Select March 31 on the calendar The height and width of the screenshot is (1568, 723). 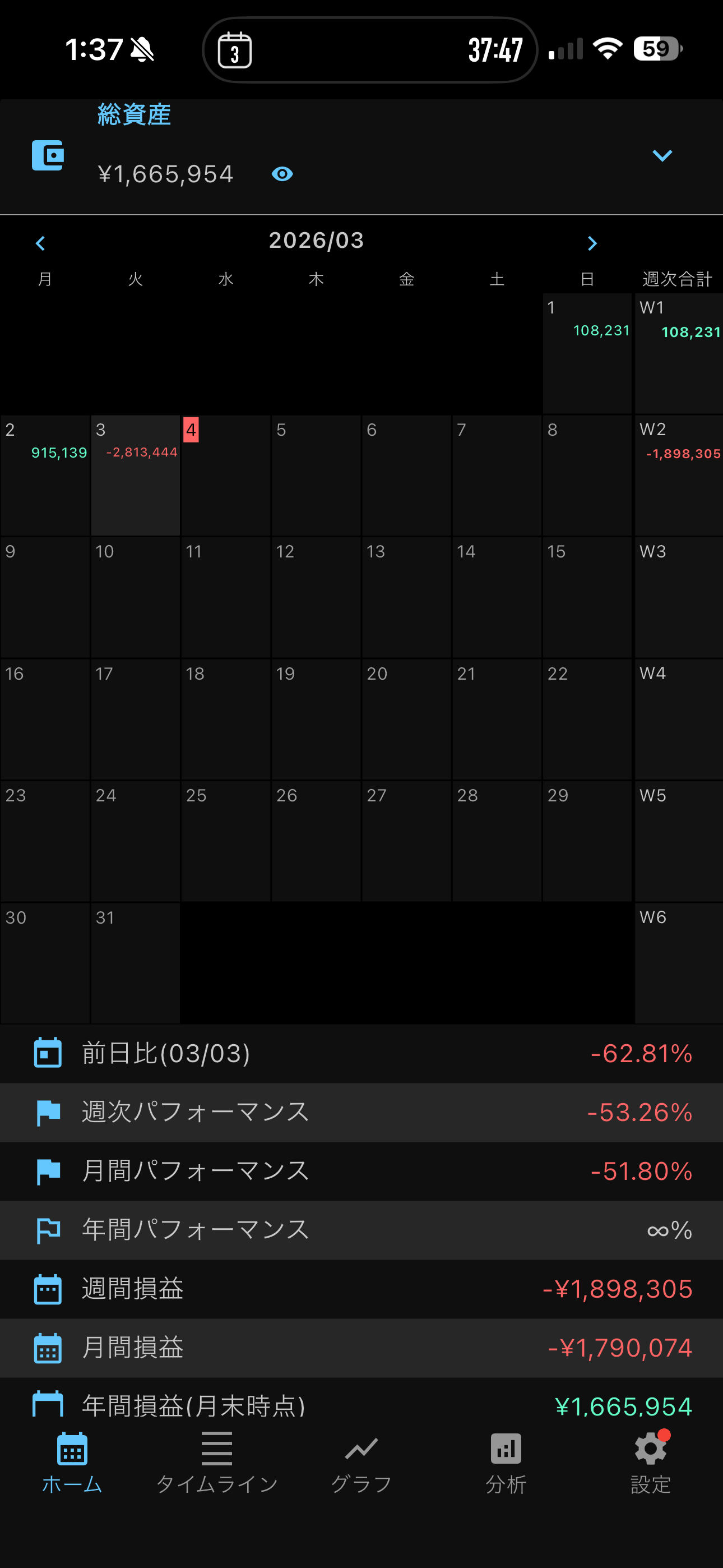(x=135, y=962)
